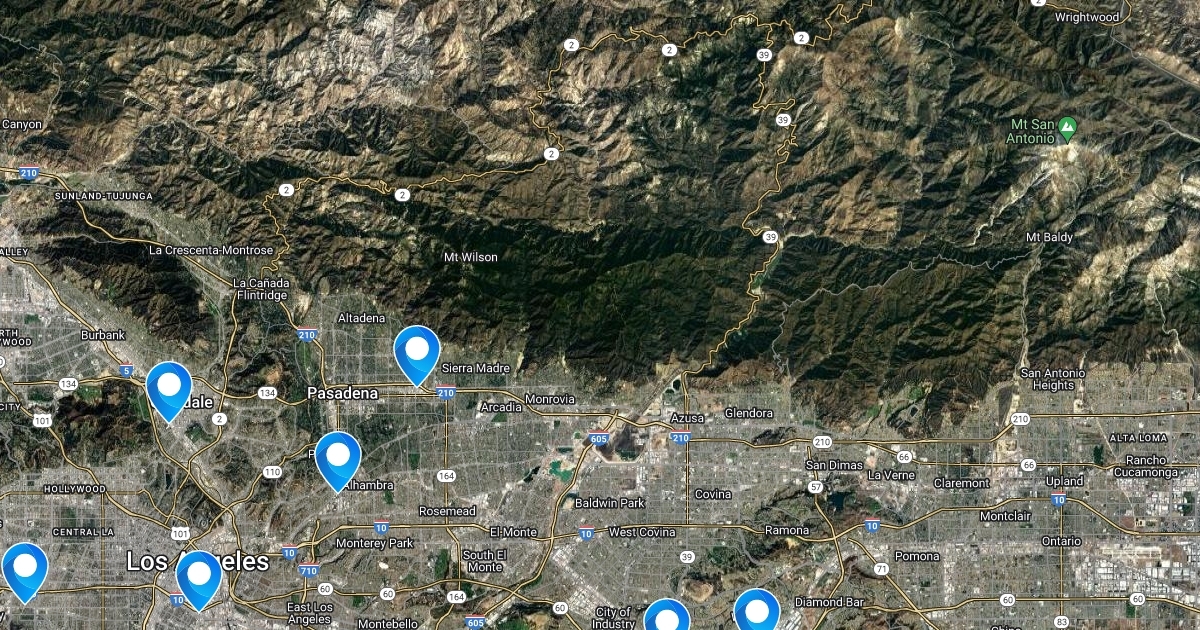Open the pin near City of Industry
1200x630 pixels.
click(666, 617)
